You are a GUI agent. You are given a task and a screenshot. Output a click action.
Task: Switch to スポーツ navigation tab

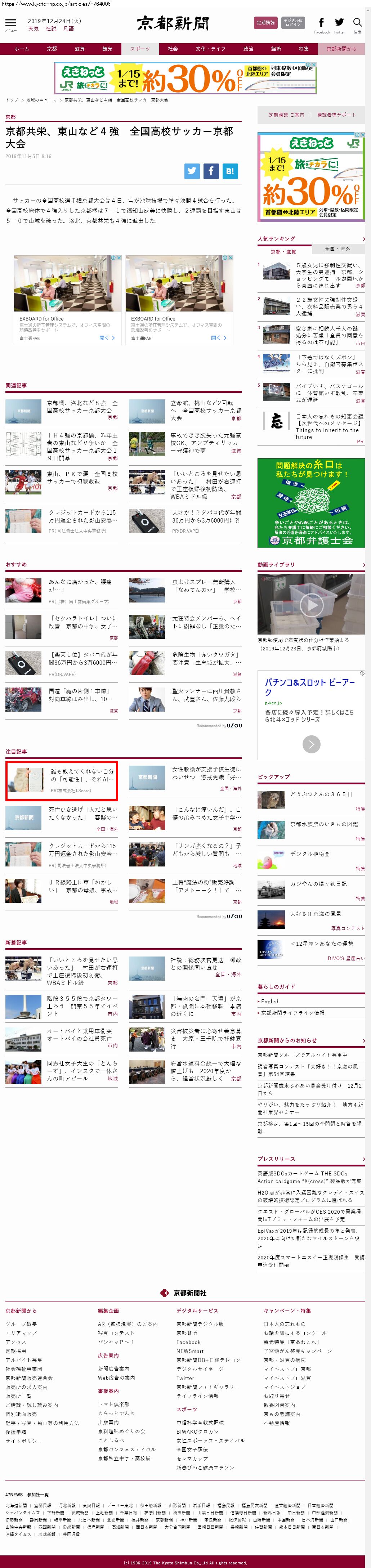[140, 49]
